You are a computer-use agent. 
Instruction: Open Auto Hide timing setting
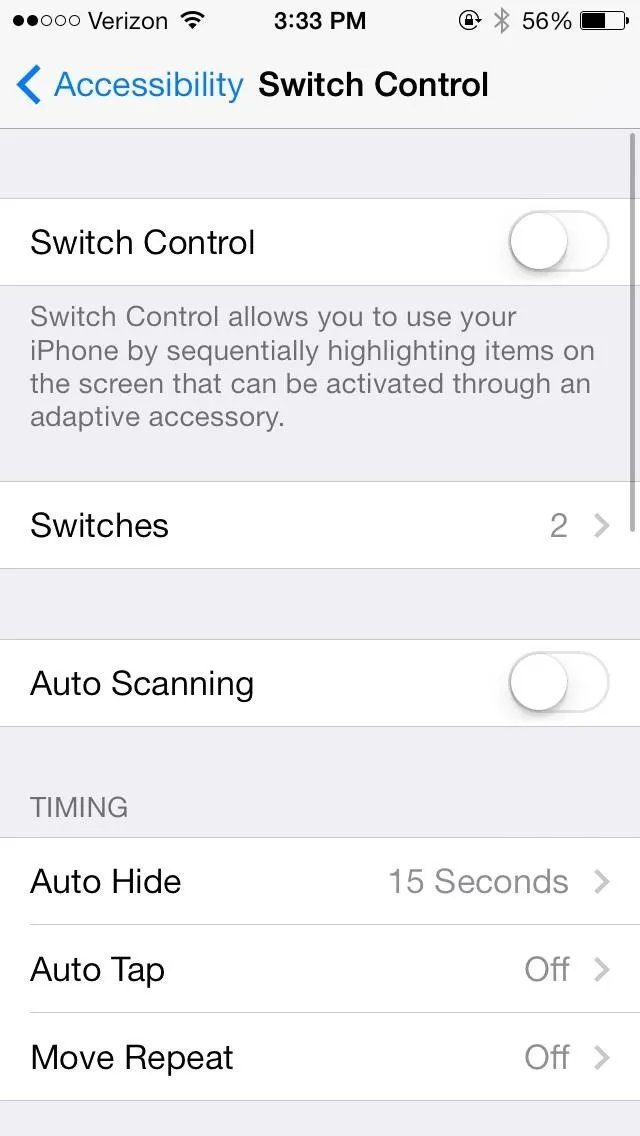[320, 881]
